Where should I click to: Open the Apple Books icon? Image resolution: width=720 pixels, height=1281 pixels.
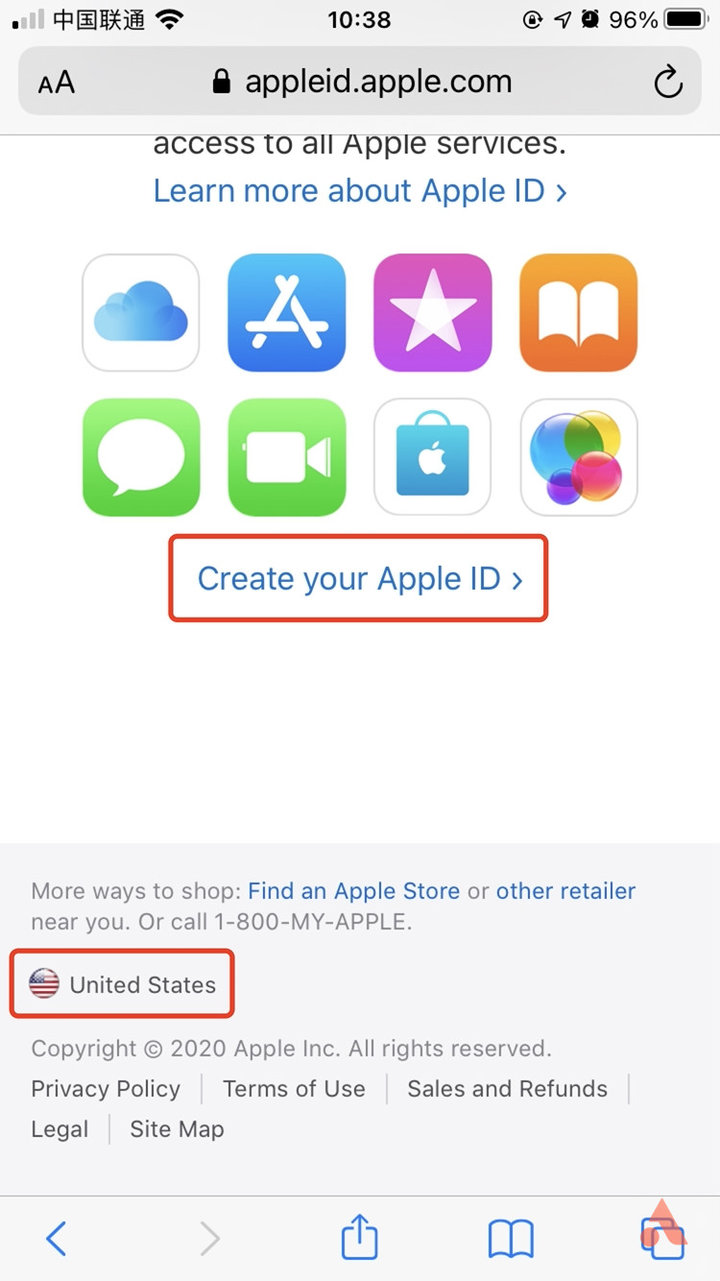tap(578, 313)
